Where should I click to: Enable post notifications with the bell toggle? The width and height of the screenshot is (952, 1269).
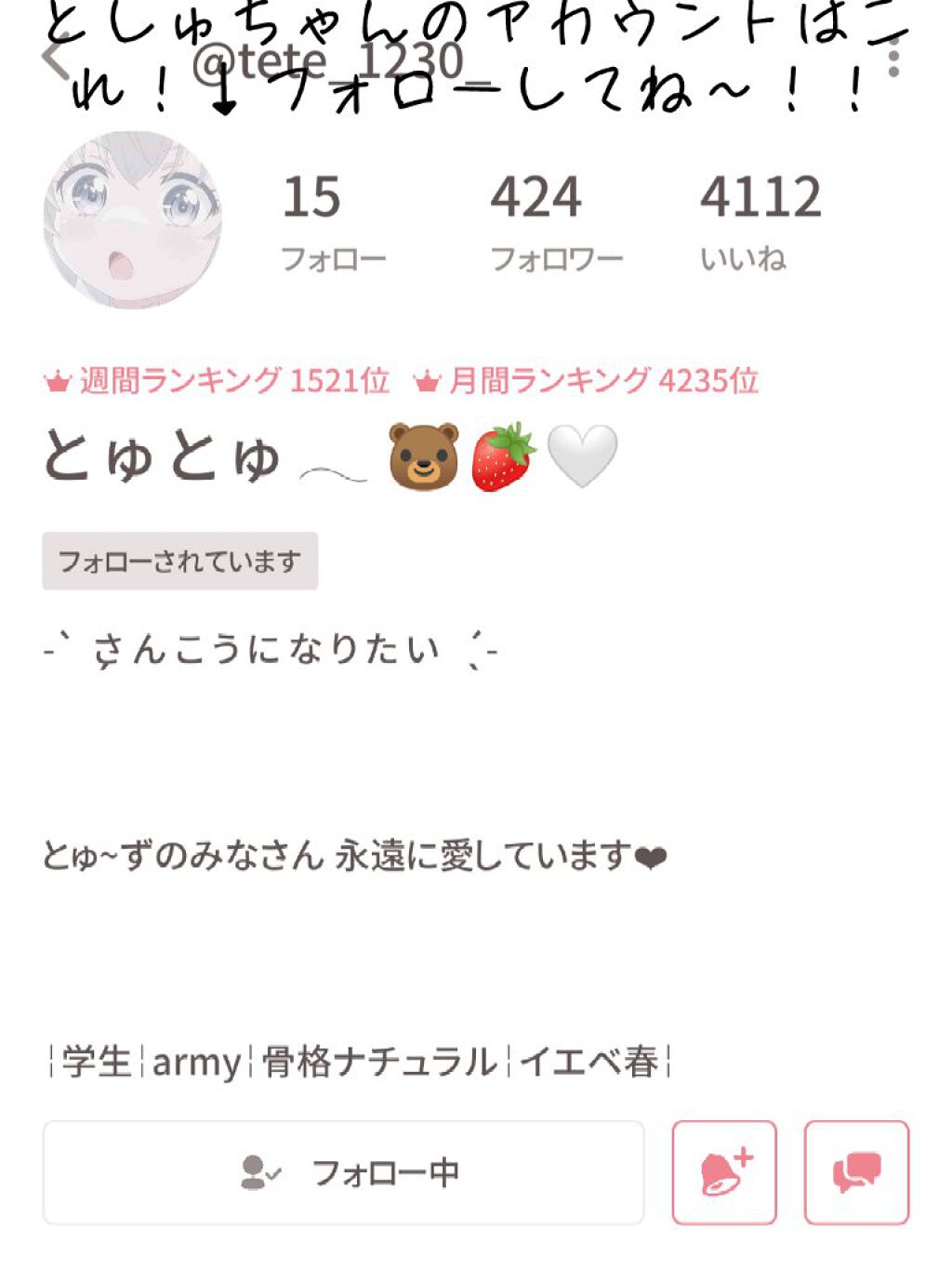pyautogui.click(x=725, y=1173)
